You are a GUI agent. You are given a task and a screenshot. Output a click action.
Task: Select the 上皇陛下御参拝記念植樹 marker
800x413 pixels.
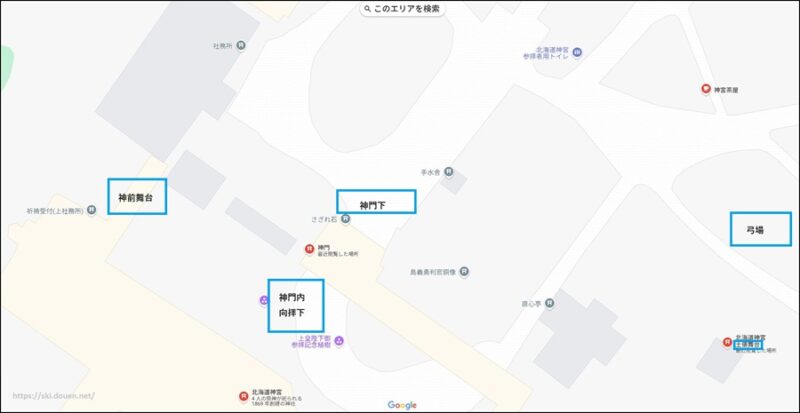339,340
